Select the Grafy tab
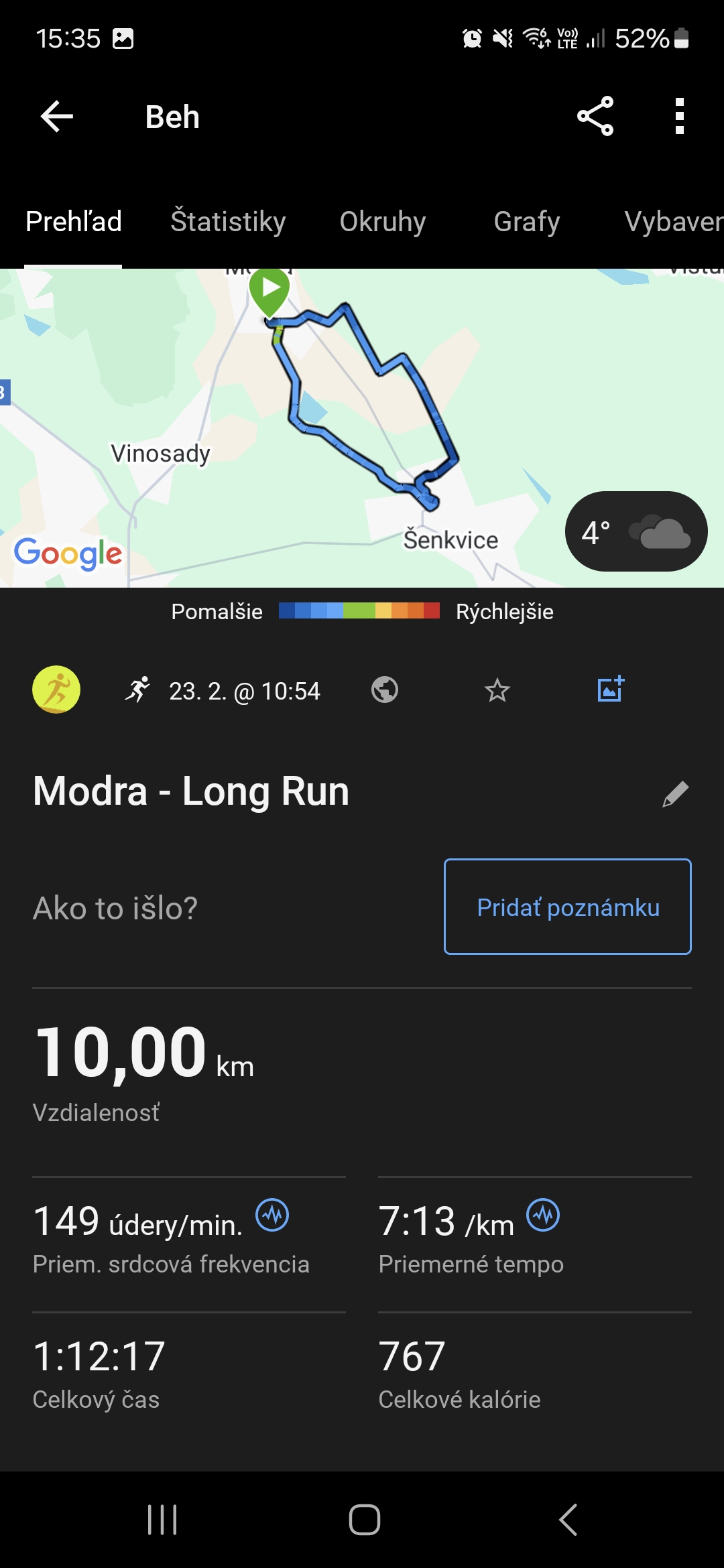 [527, 221]
